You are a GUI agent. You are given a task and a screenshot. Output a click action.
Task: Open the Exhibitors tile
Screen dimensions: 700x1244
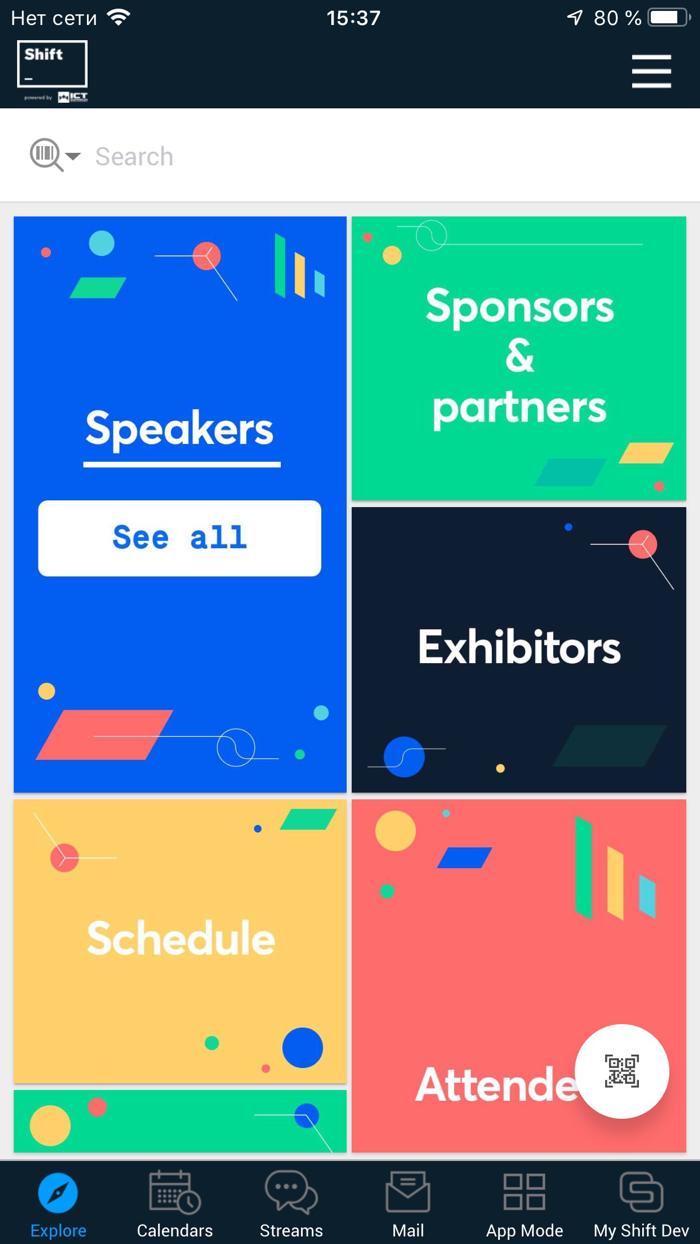click(x=519, y=649)
